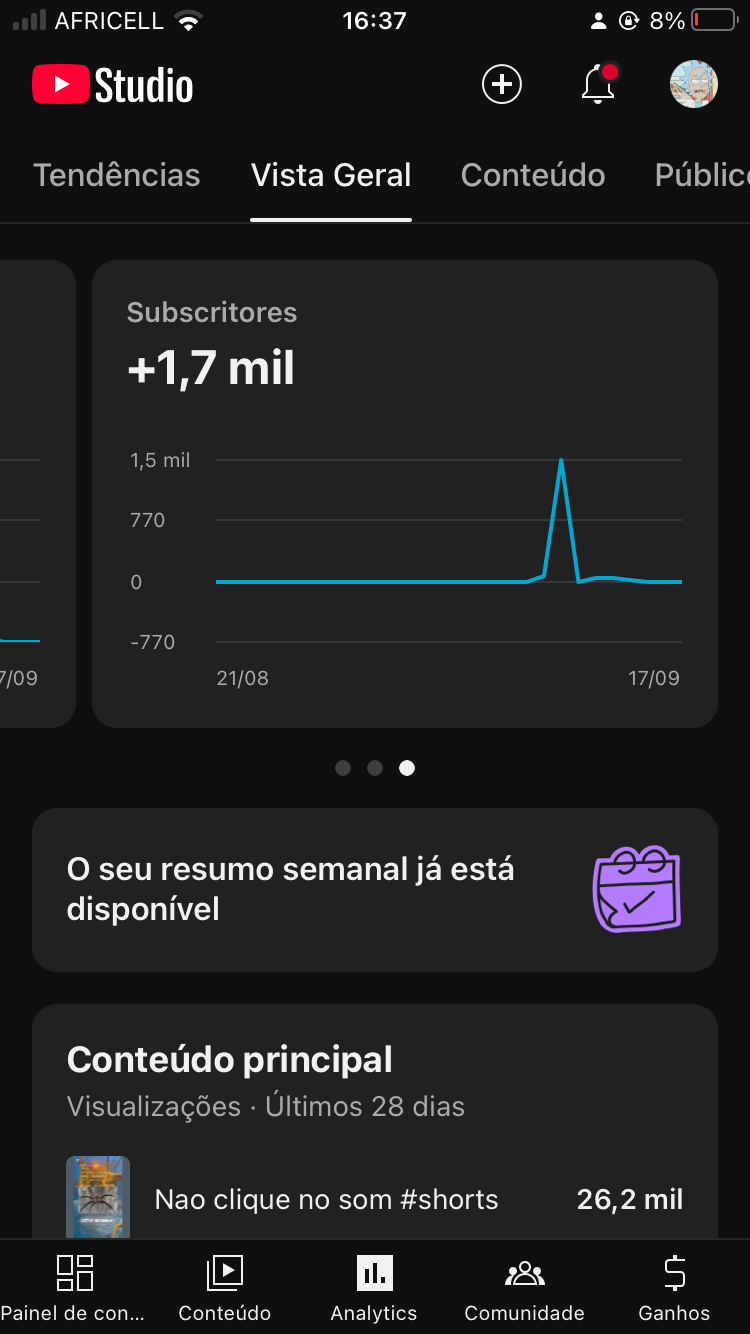This screenshot has height=1334, width=750.
Task: Select Analytics in the bottom navigation
Action: click(374, 1288)
